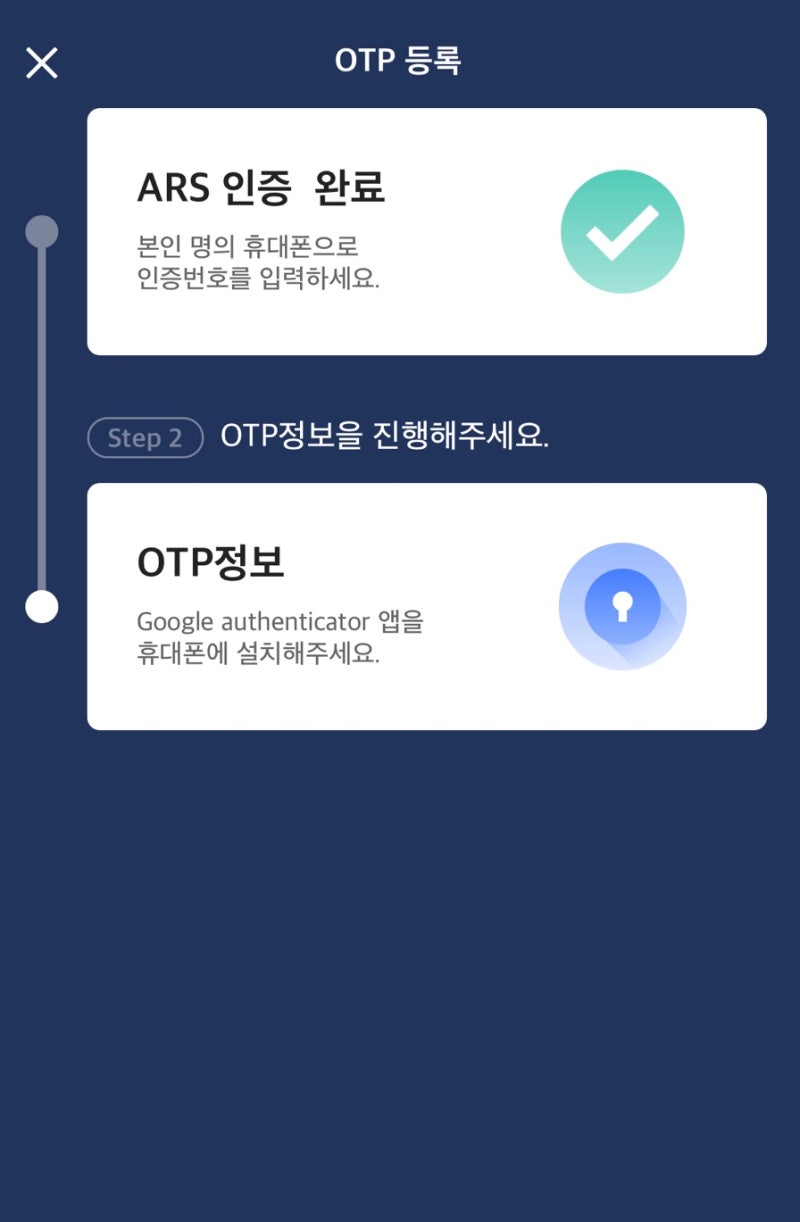The image size is (800, 1222).
Task: Select the Step 2 pill badge
Action: tap(145, 437)
